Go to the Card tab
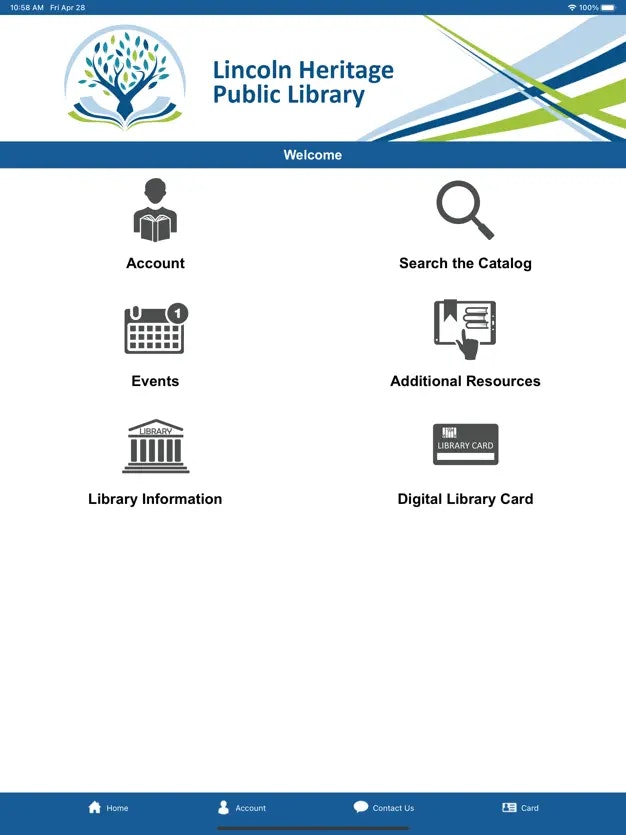Screen dimensions: 626x835 click(520, 808)
